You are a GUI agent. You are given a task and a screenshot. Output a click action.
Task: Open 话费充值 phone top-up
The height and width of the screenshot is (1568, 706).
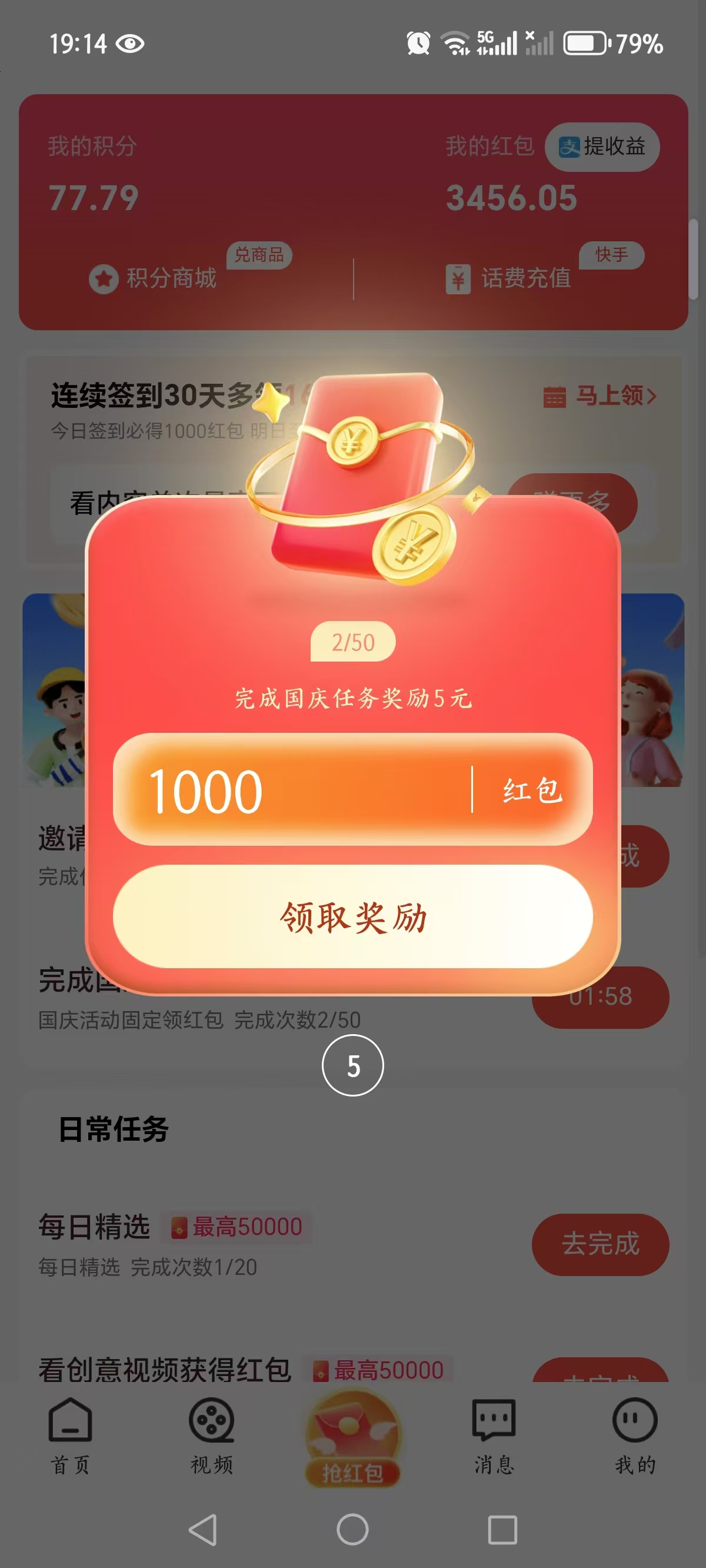(x=510, y=278)
